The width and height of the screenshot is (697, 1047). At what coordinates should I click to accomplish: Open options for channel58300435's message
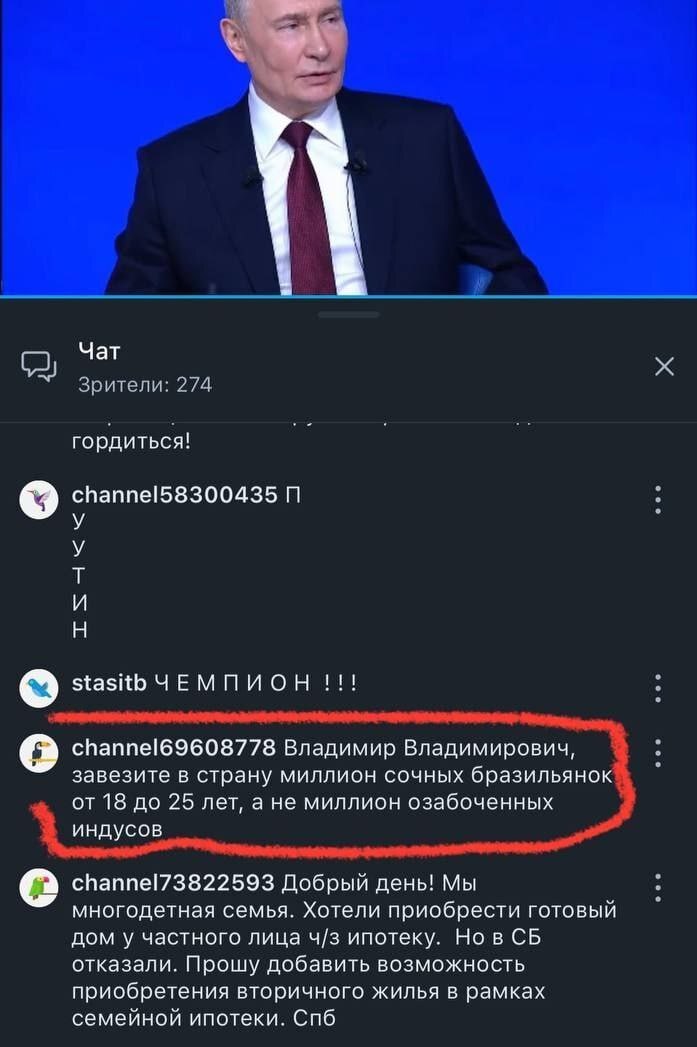coord(658,500)
